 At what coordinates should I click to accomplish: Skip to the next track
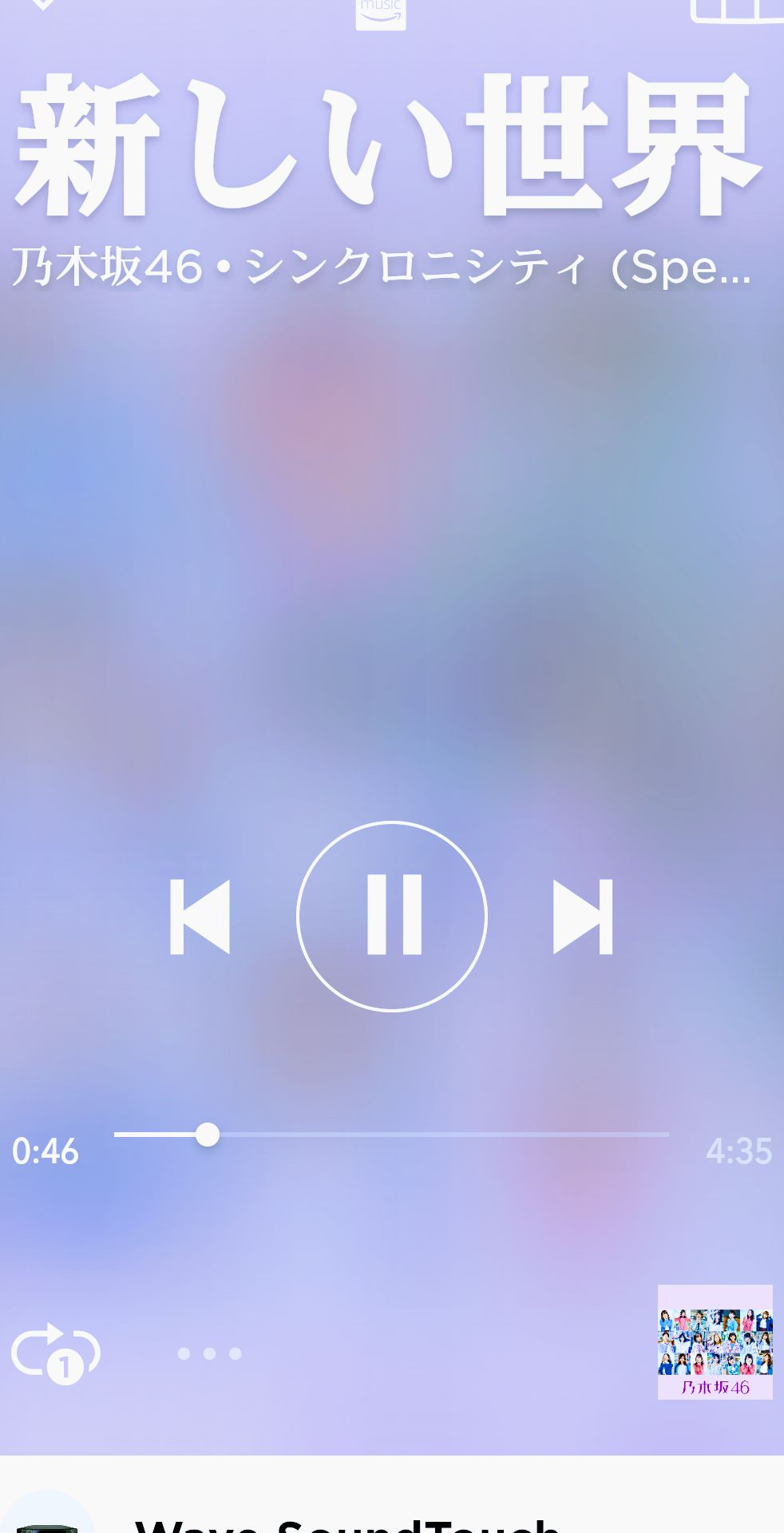pyautogui.click(x=584, y=917)
